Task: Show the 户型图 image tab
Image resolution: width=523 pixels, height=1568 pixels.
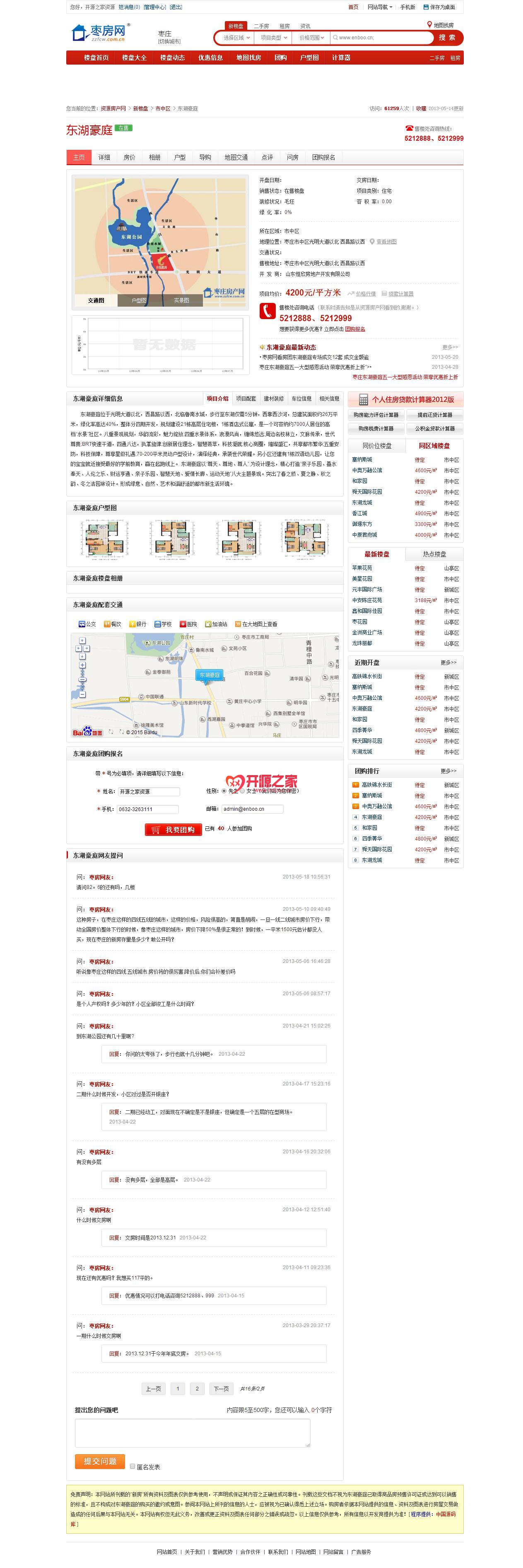Action: (x=139, y=300)
